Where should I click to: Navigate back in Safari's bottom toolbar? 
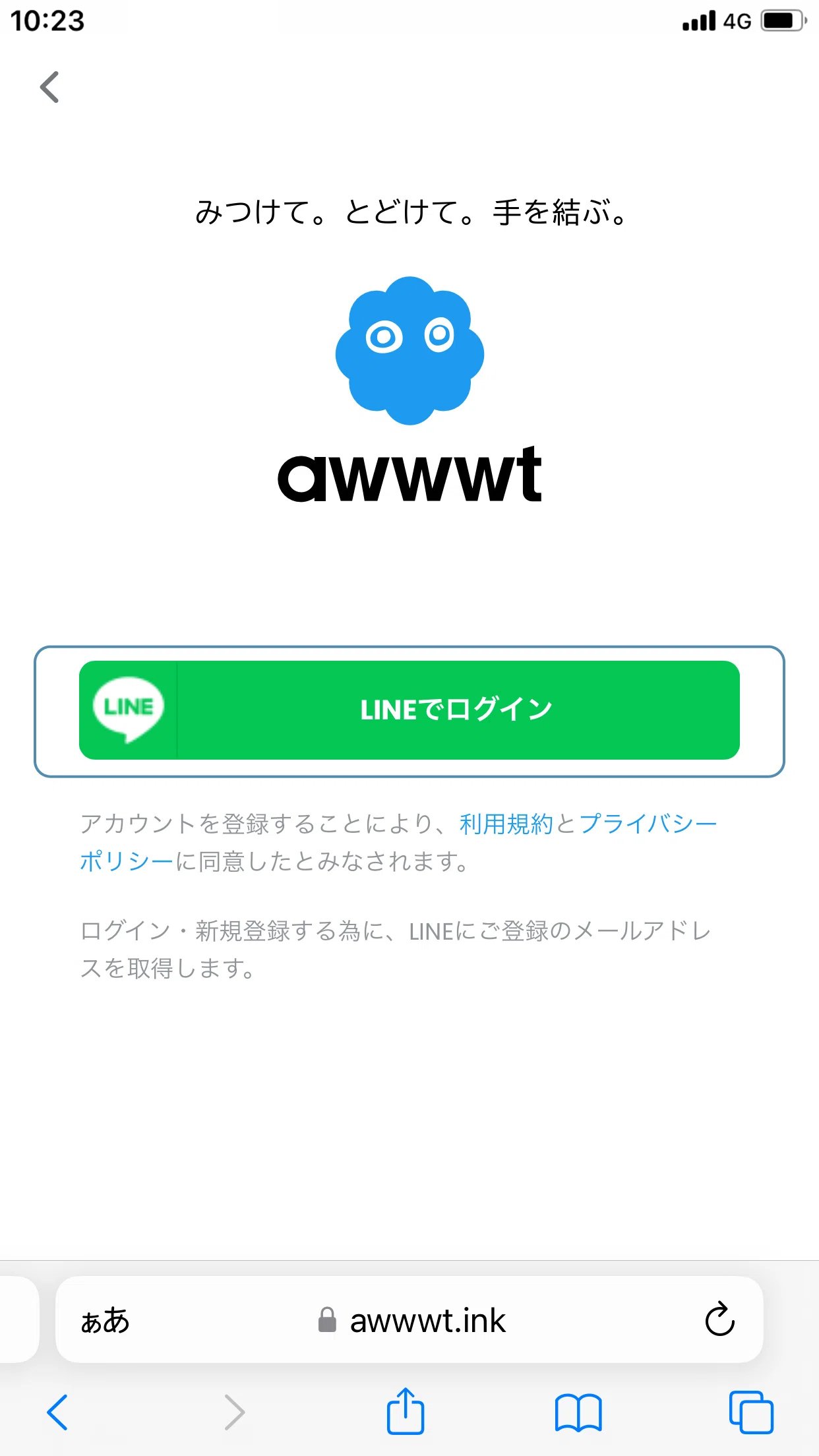pyautogui.click(x=57, y=1412)
